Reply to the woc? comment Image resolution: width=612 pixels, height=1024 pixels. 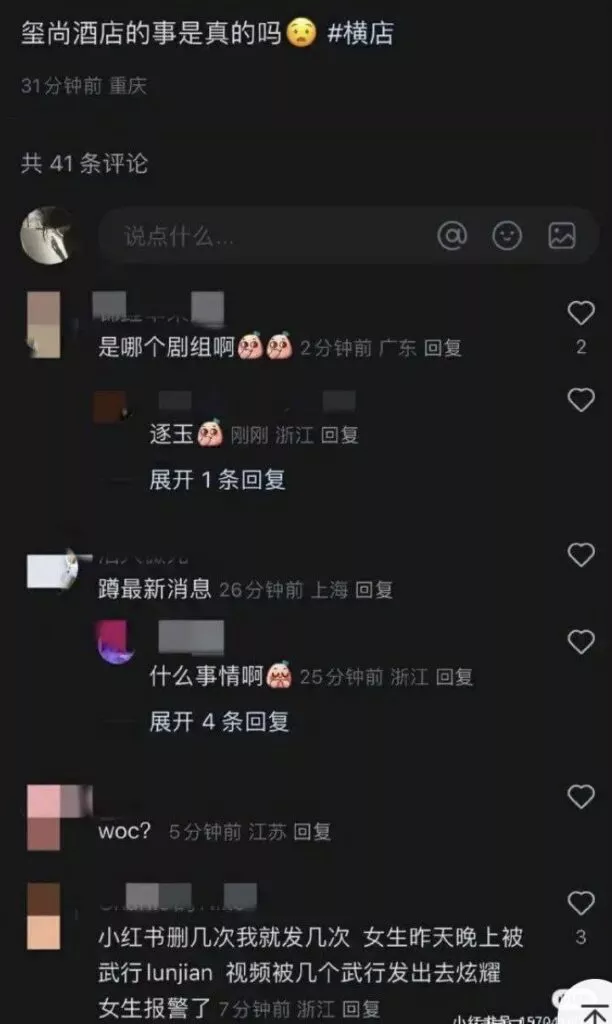[312, 831]
